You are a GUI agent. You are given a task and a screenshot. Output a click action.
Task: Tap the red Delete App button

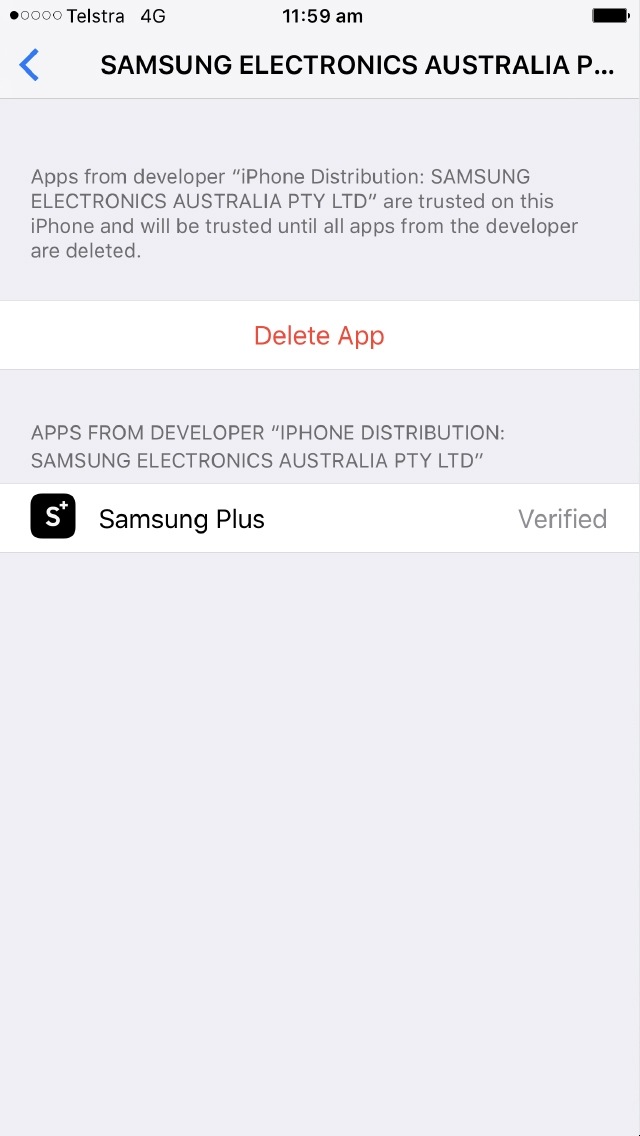(x=320, y=335)
